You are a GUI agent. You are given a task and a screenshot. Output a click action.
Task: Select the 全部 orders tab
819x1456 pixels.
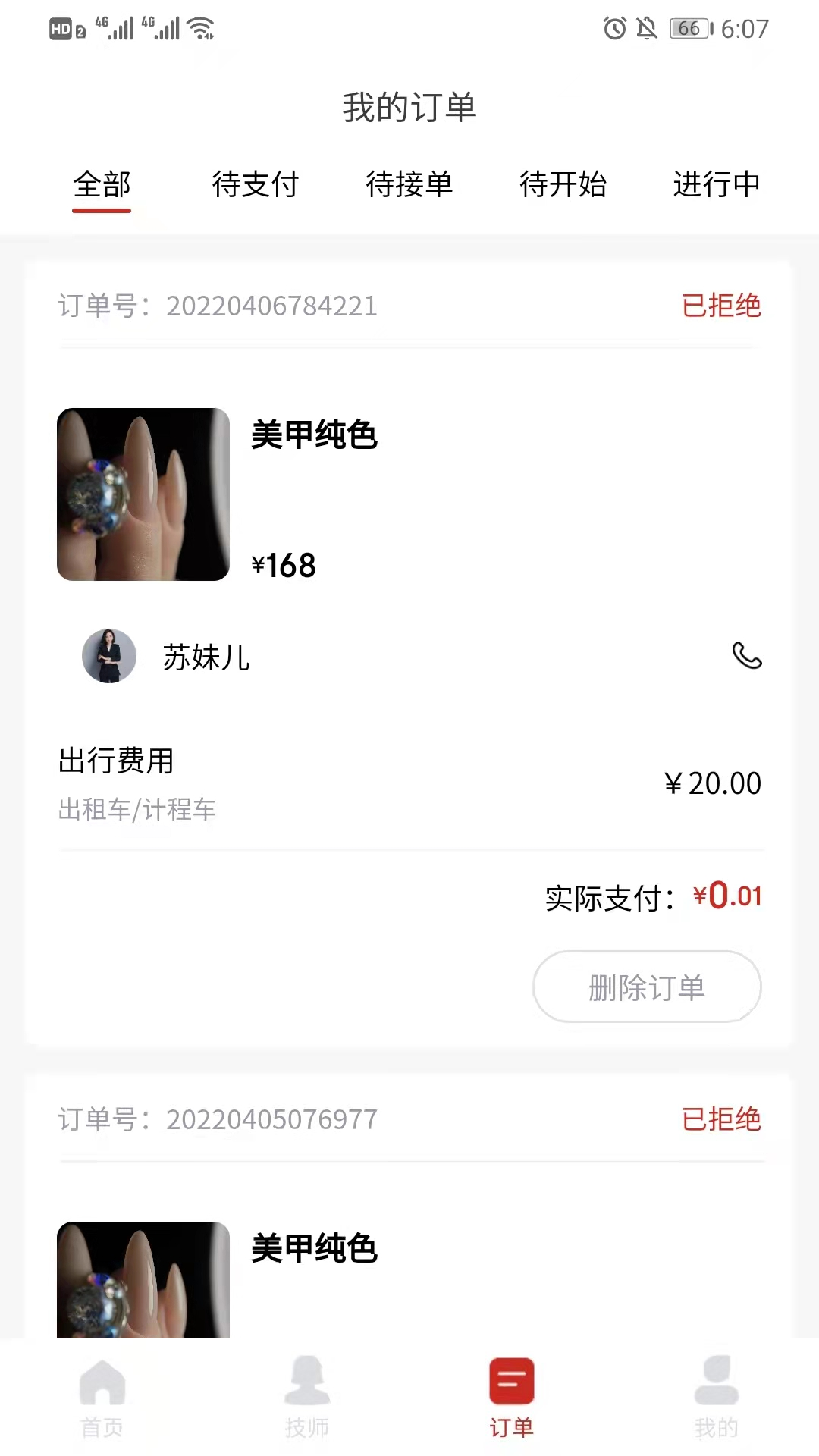(102, 184)
